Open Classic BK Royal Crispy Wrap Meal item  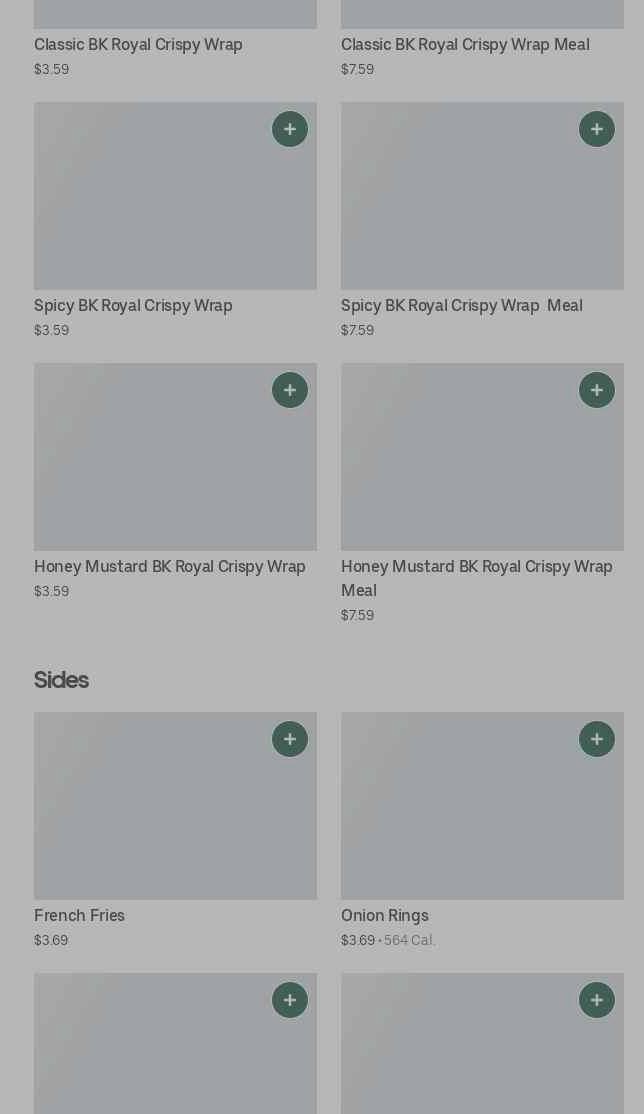click(x=465, y=45)
